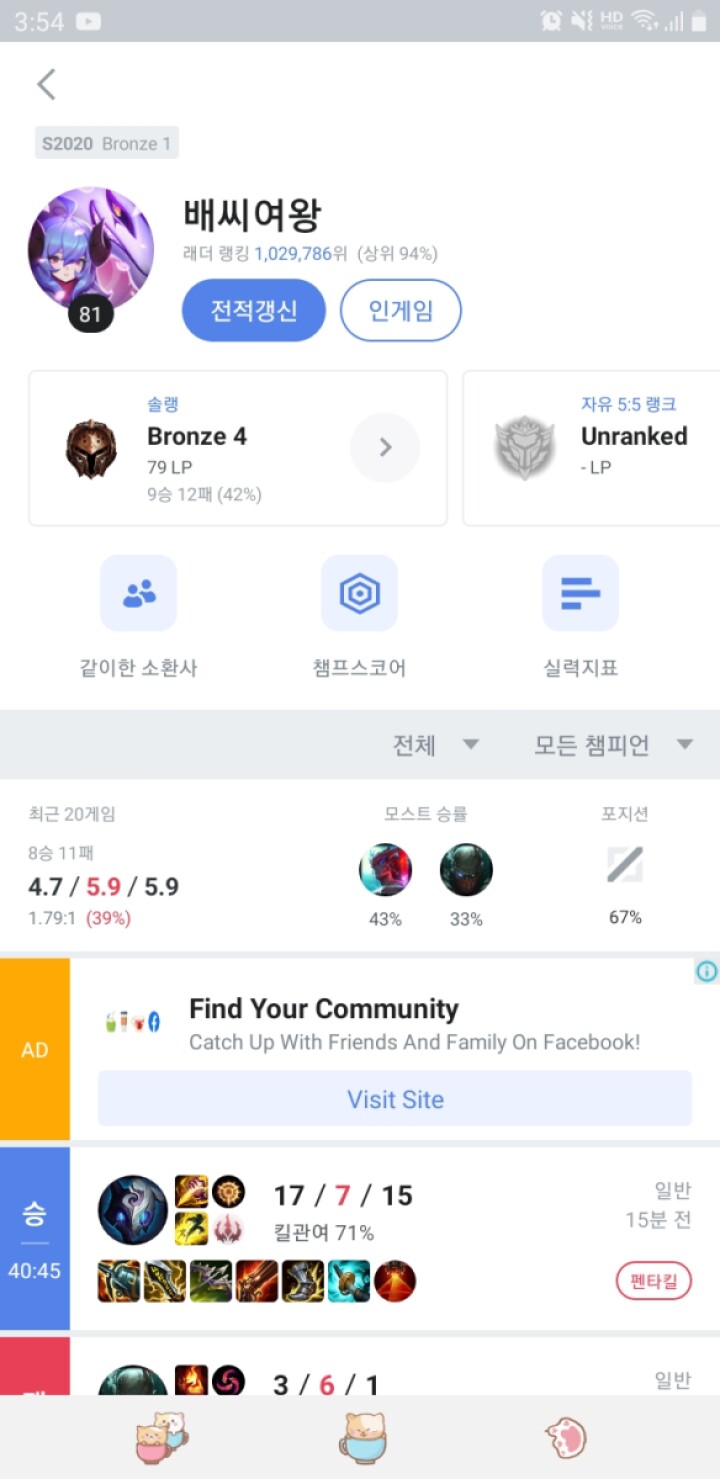Open the 인게임 live game view
Viewport: 720px width, 1479px height.
[x=400, y=311]
